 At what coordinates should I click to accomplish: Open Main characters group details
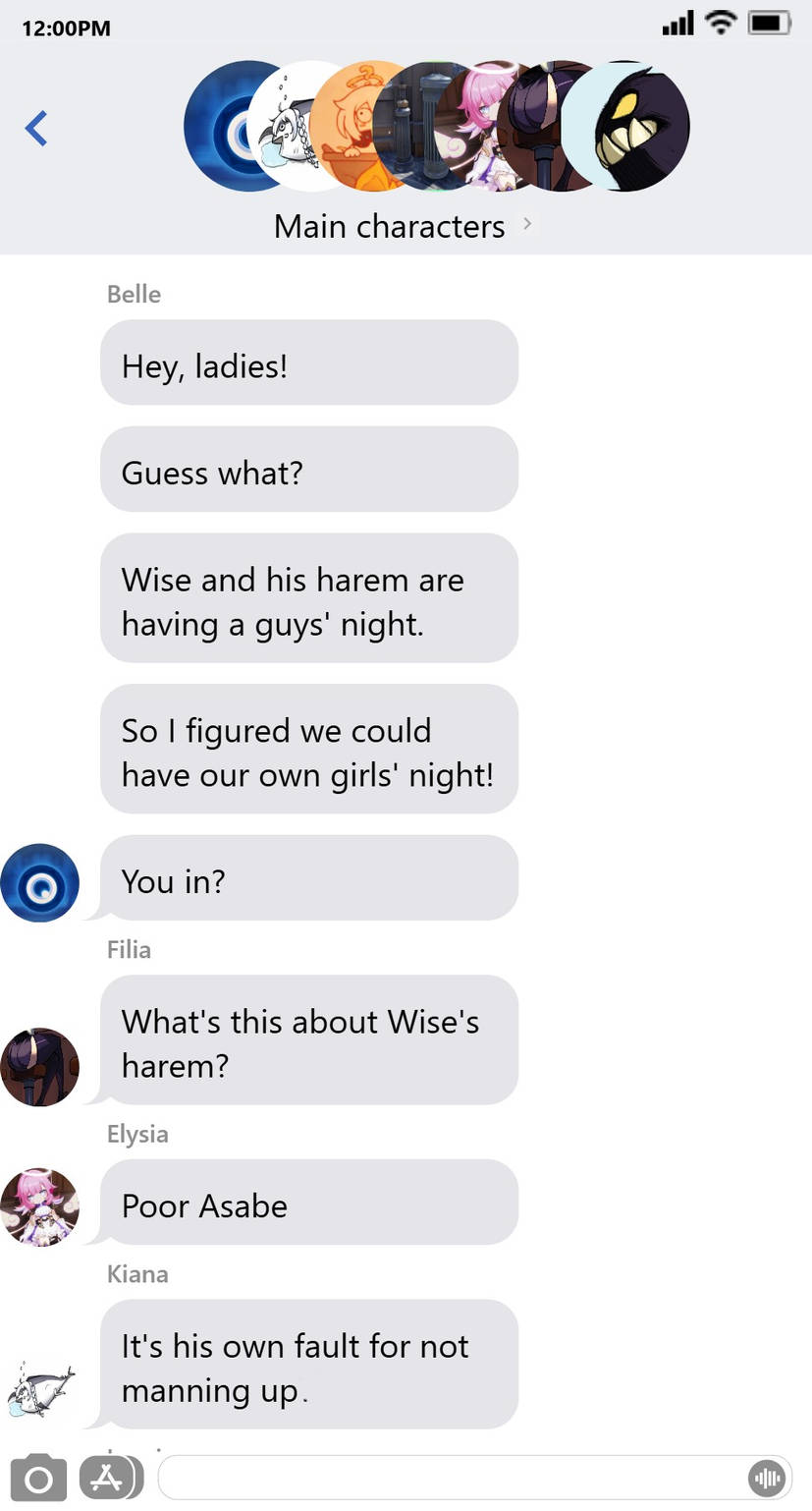403,226
